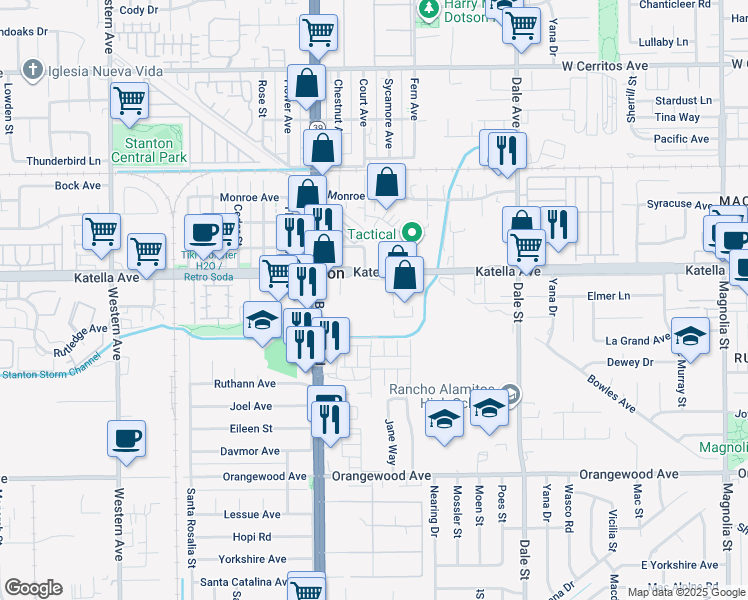This screenshot has height=600, width=748.
Task: Select the school marker near La Grand Ave
Action: click(x=690, y=341)
